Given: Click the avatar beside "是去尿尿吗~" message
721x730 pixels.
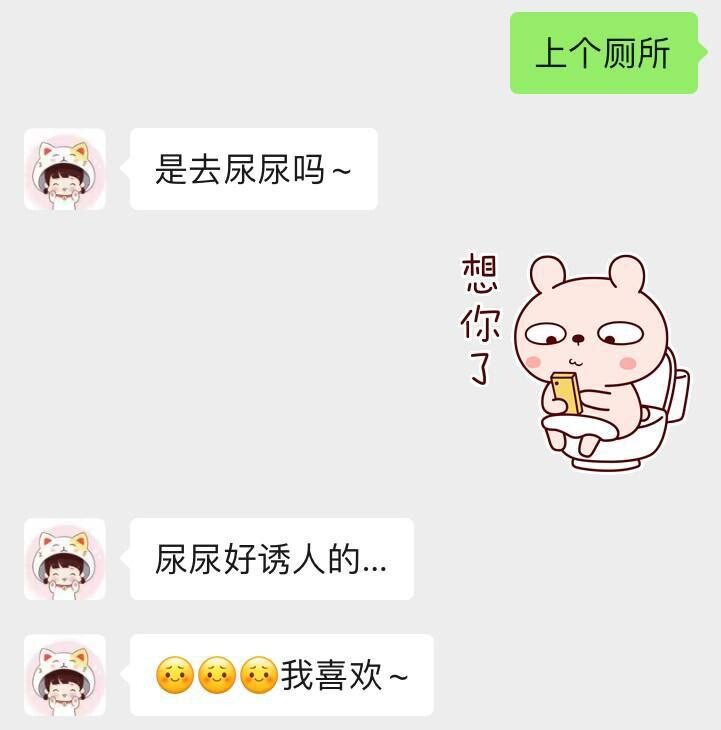Looking at the screenshot, I should 64,170.
